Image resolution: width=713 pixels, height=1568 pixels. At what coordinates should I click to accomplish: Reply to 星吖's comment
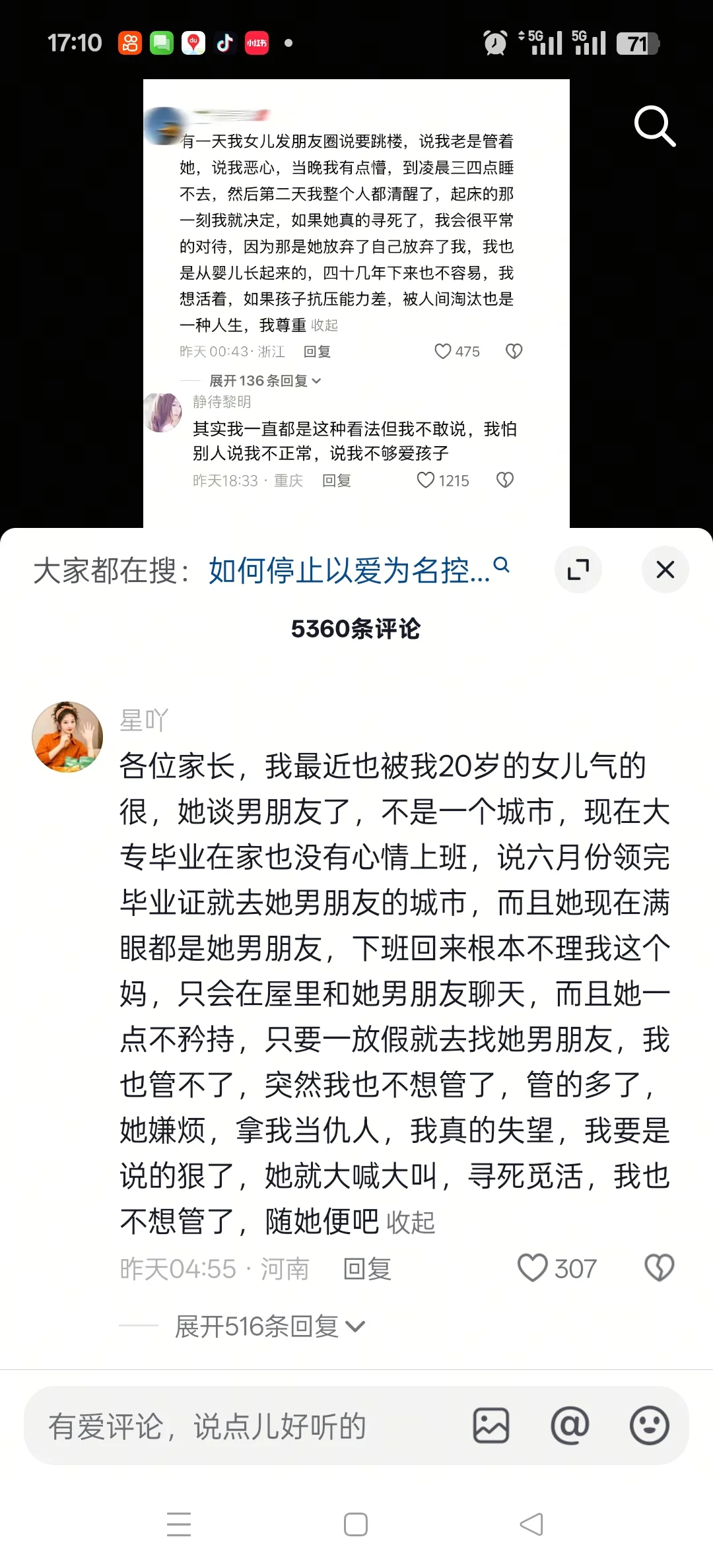point(367,1268)
